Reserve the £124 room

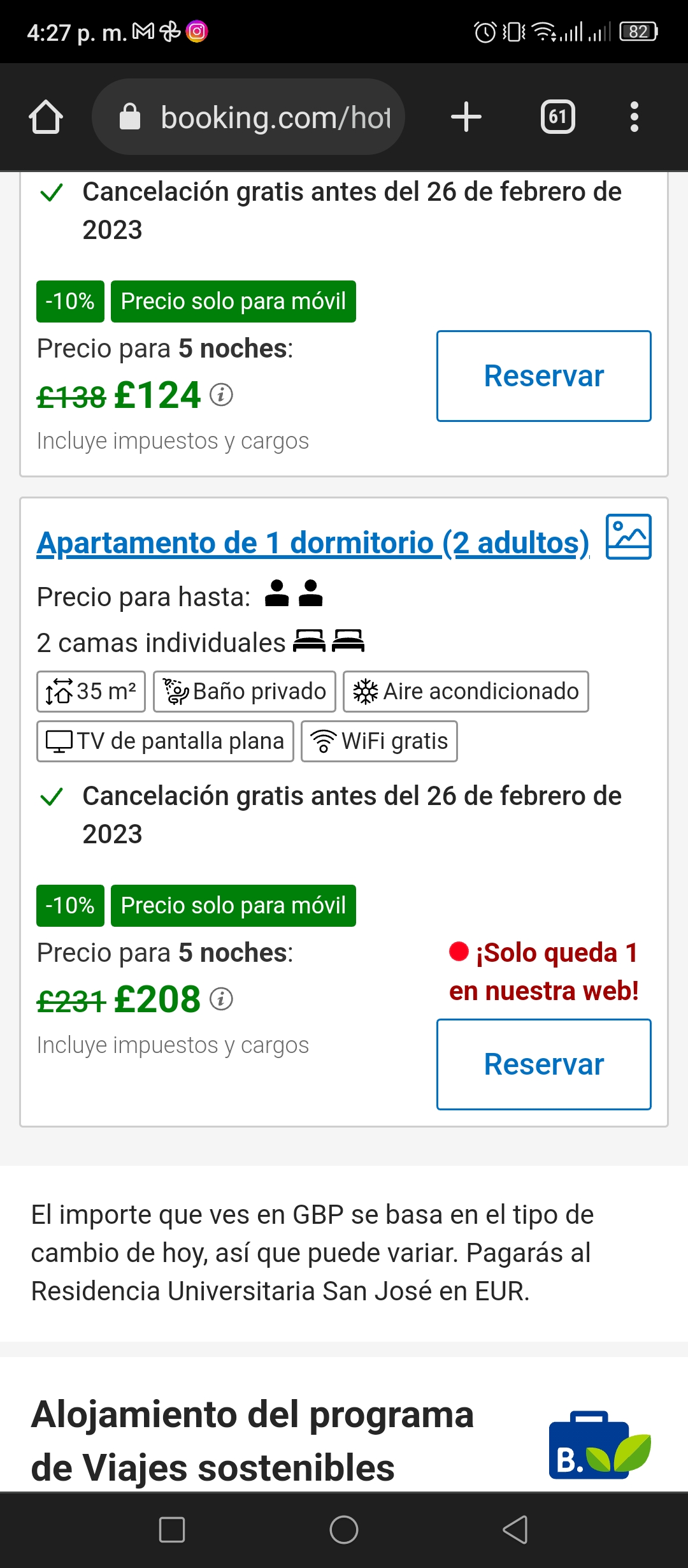coord(543,376)
